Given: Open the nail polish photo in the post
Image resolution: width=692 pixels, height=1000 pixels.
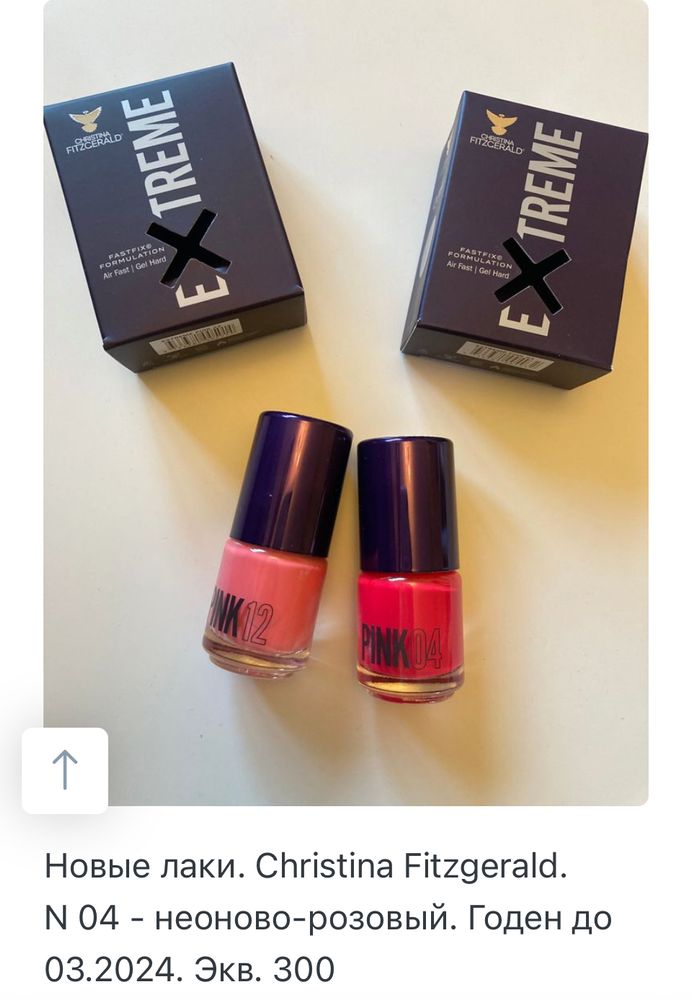Looking at the screenshot, I should point(346,400).
